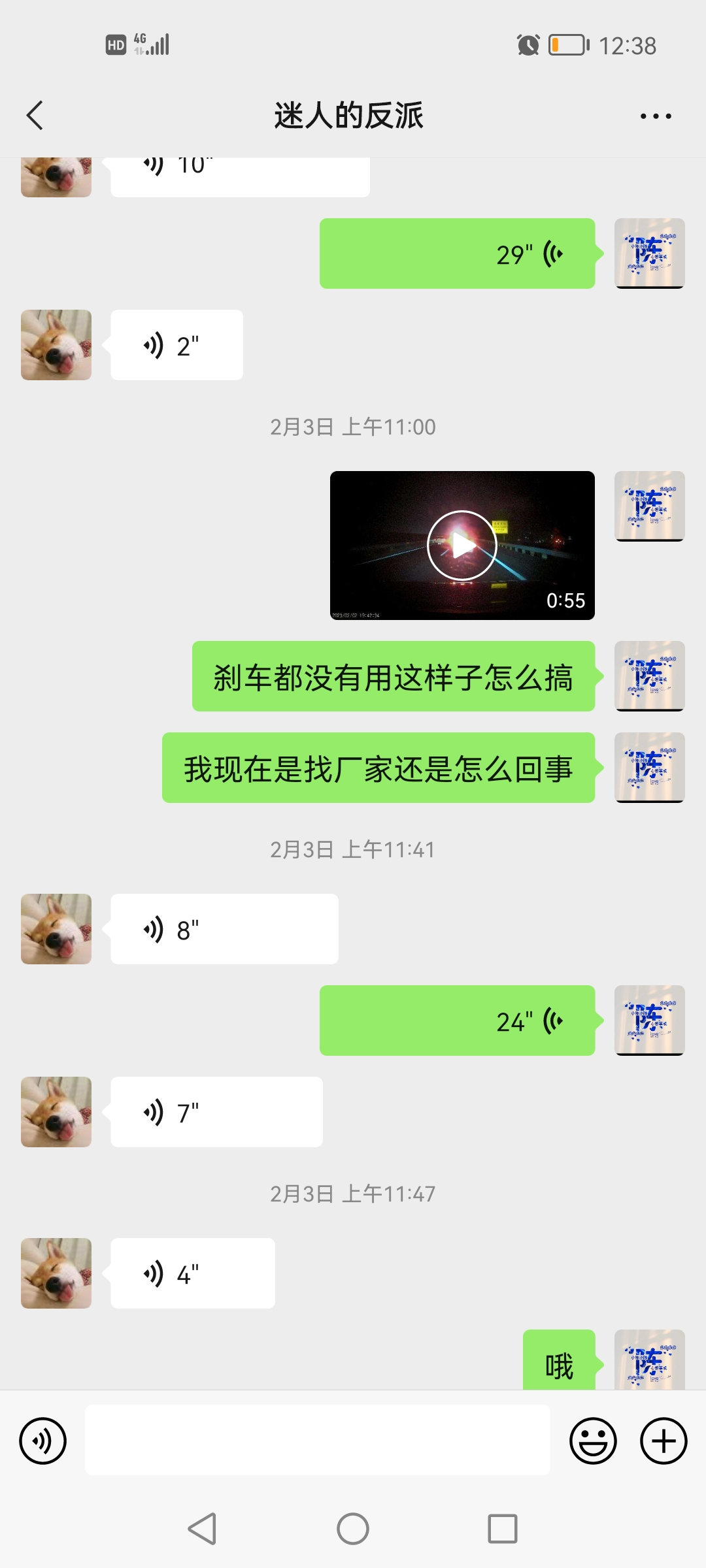Image resolution: width=706 pixels, height=1568 pixels.
Task: Open the emoji sticker panel
Action: (x=593, y=1441)
